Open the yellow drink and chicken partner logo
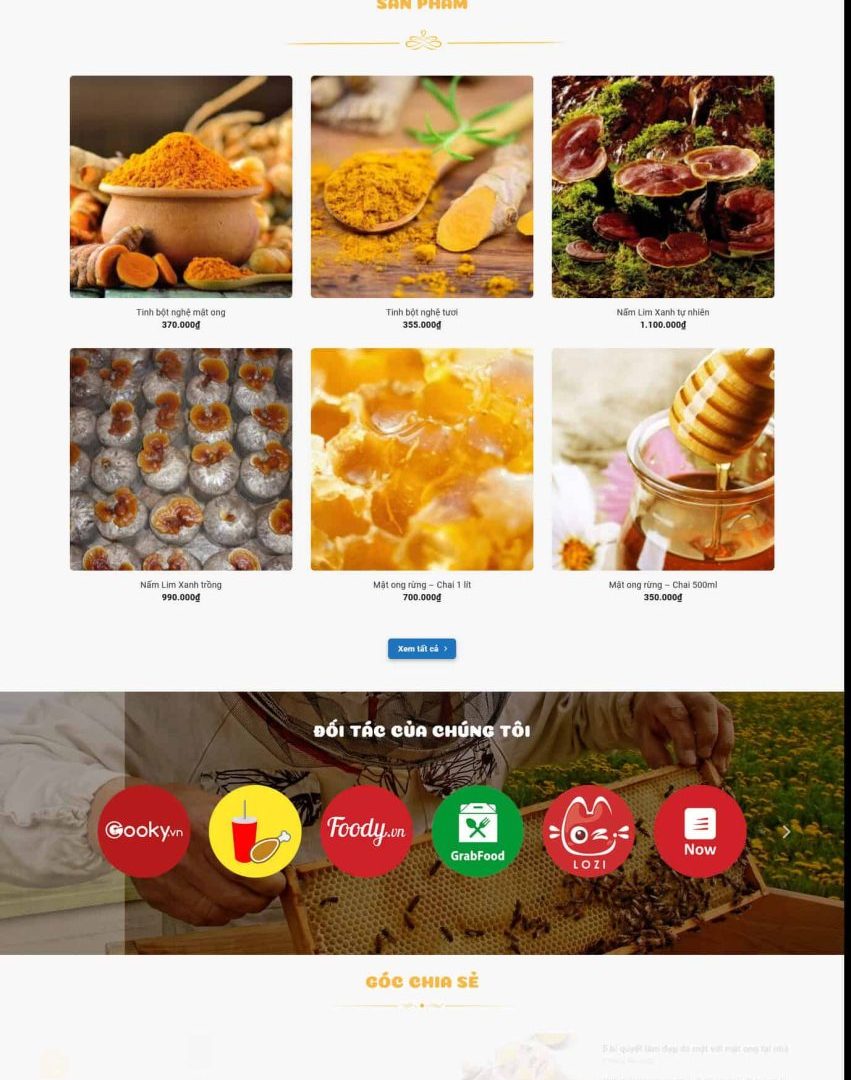Screen dimensions: 851x1080 (x=255, y=831)
